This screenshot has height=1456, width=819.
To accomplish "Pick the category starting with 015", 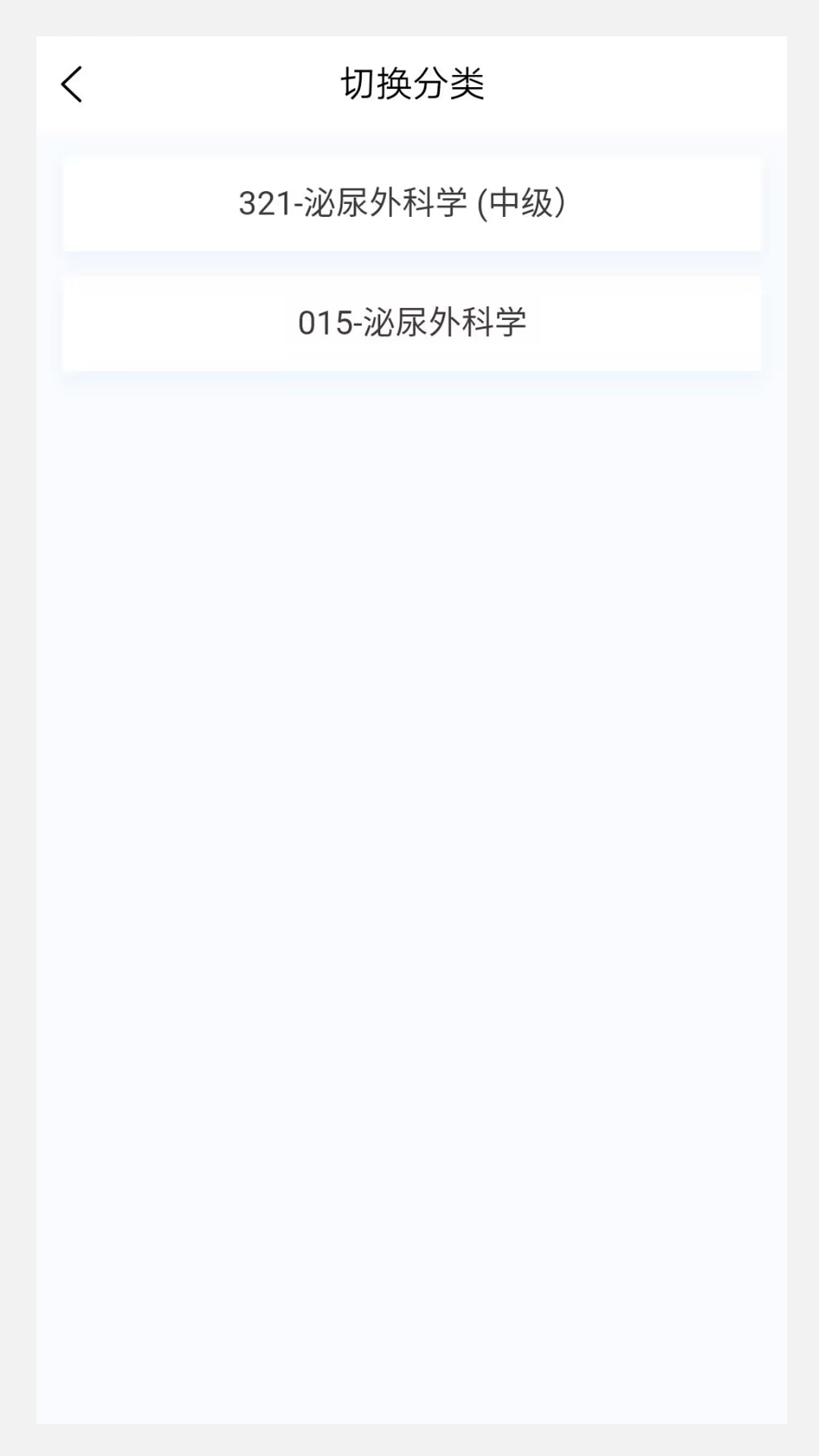I will [x=409, y=322].
